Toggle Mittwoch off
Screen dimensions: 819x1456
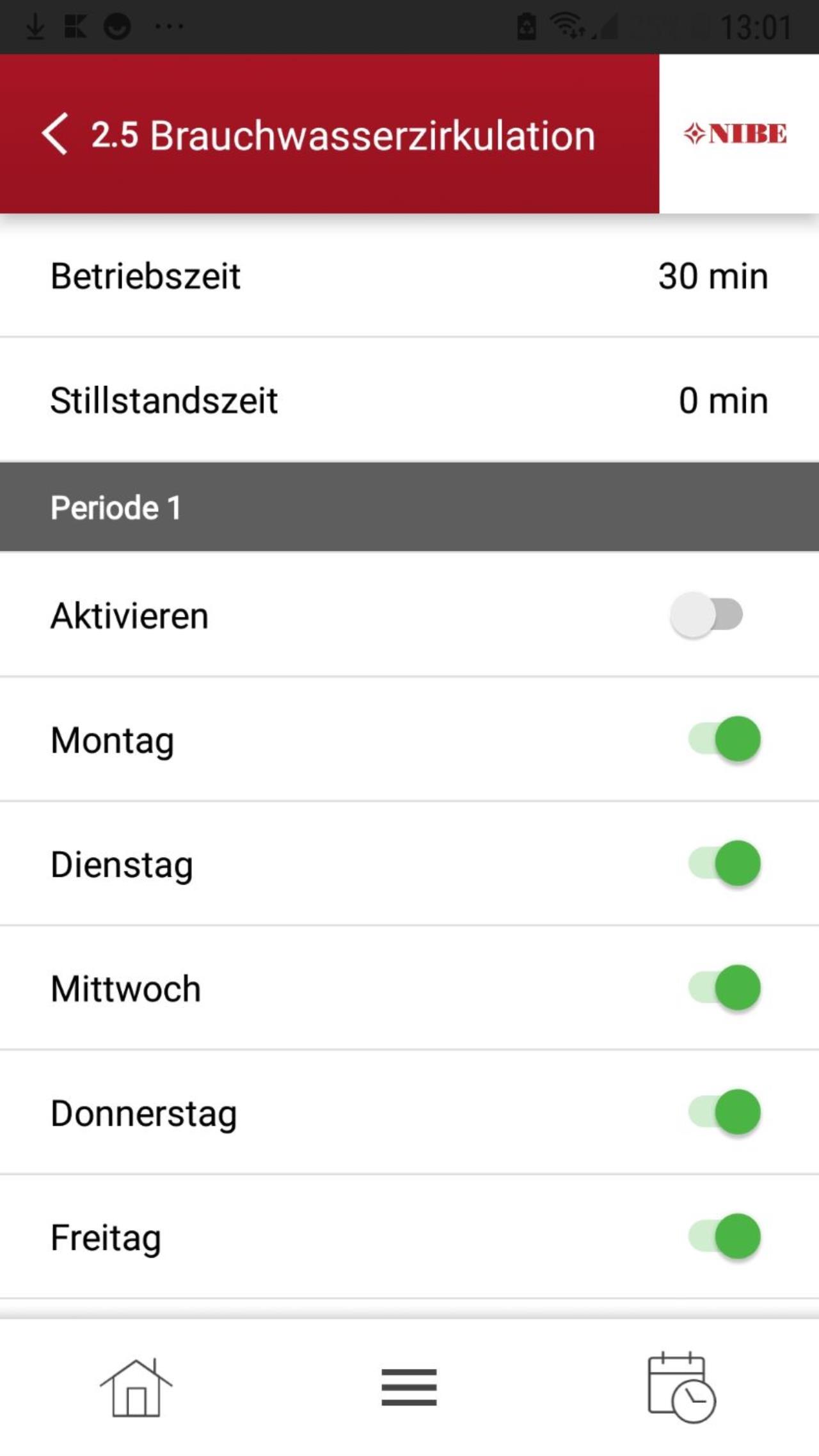coord(724,988)
